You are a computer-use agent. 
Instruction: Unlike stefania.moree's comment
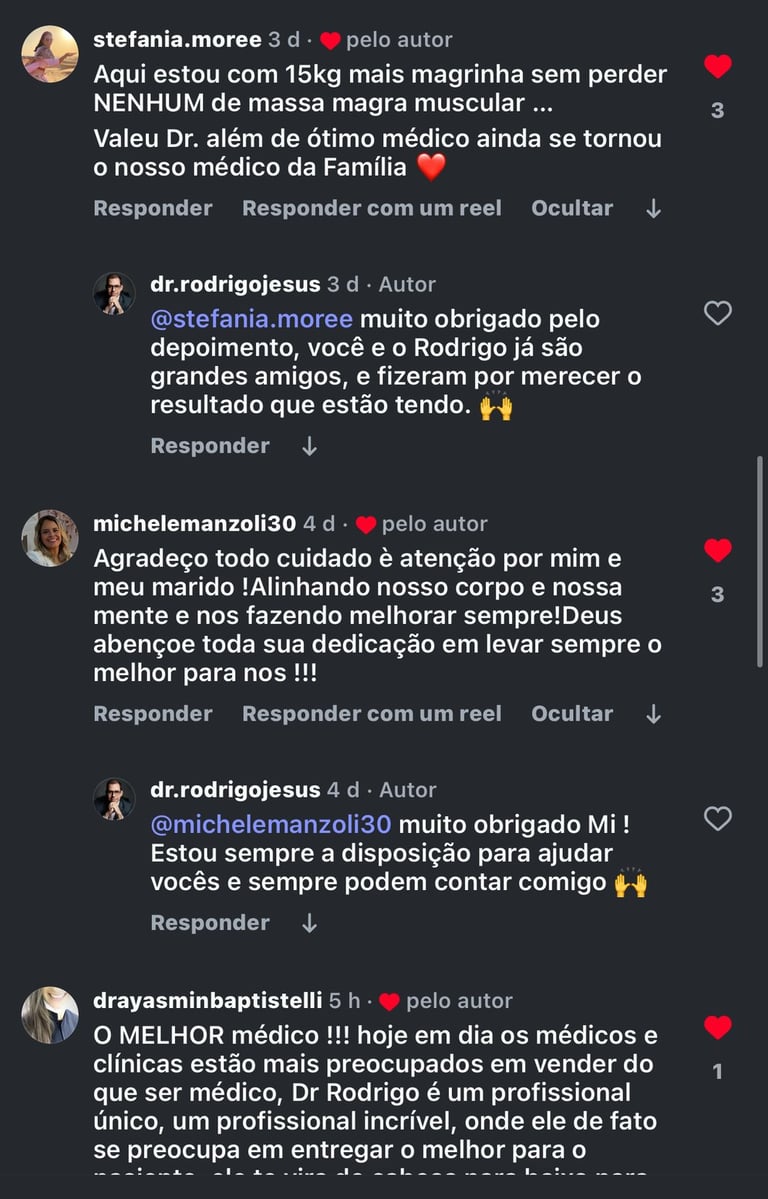click(718, 67)
